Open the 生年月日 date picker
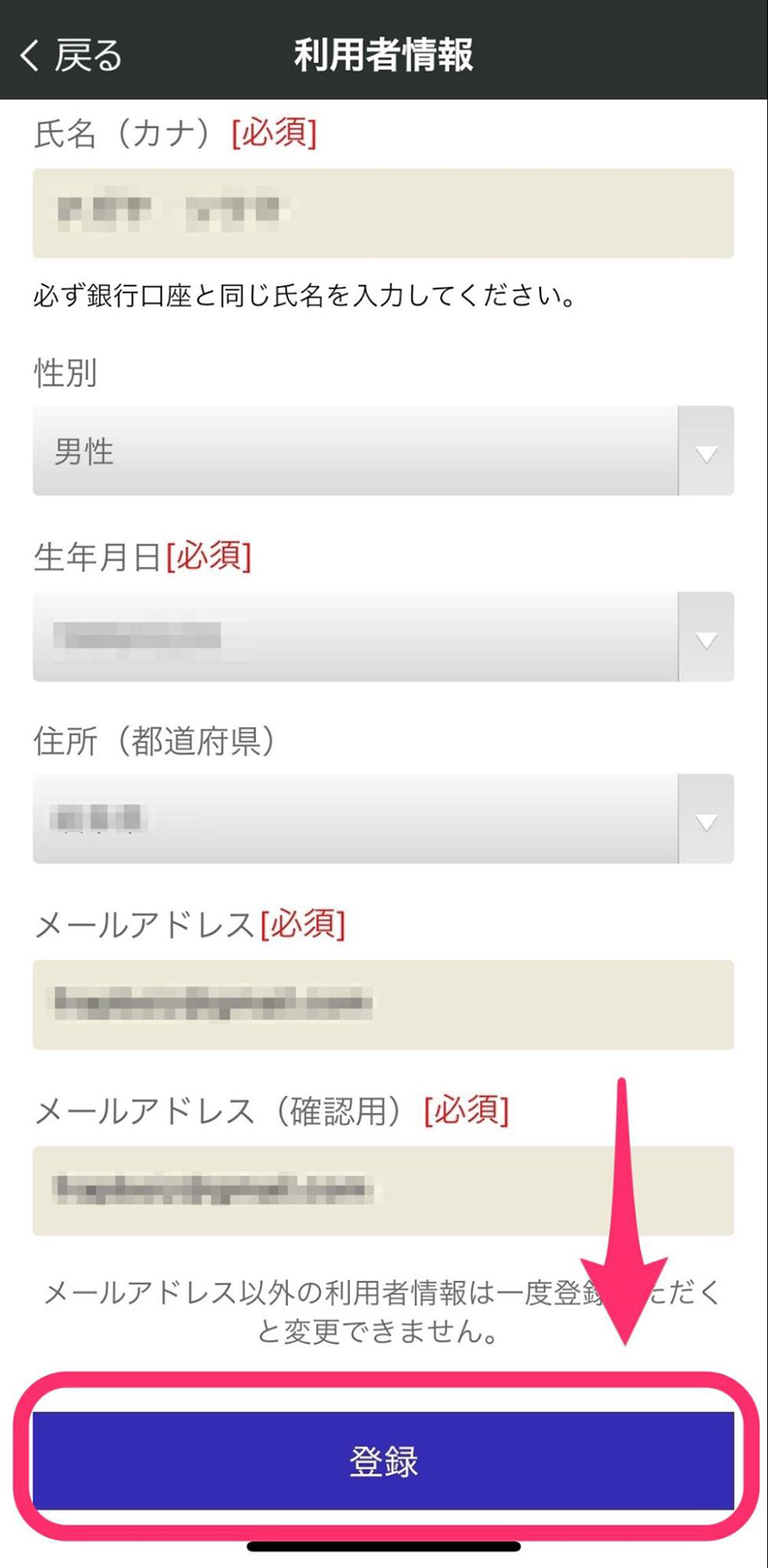Screen dimensions: 768x1568 tap(384, 637)
